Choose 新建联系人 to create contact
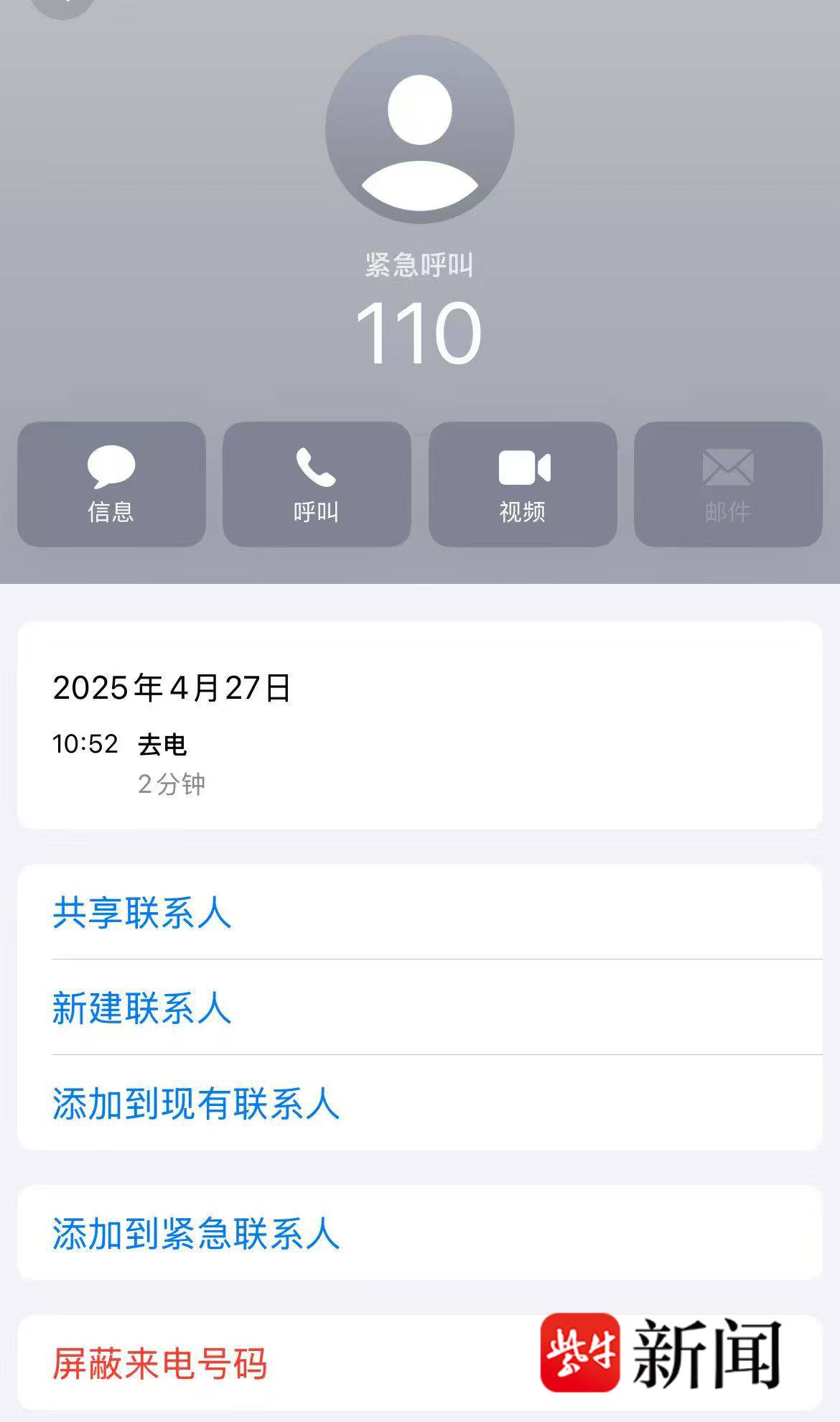The image size is (840, 1422). pos(420,1008)
